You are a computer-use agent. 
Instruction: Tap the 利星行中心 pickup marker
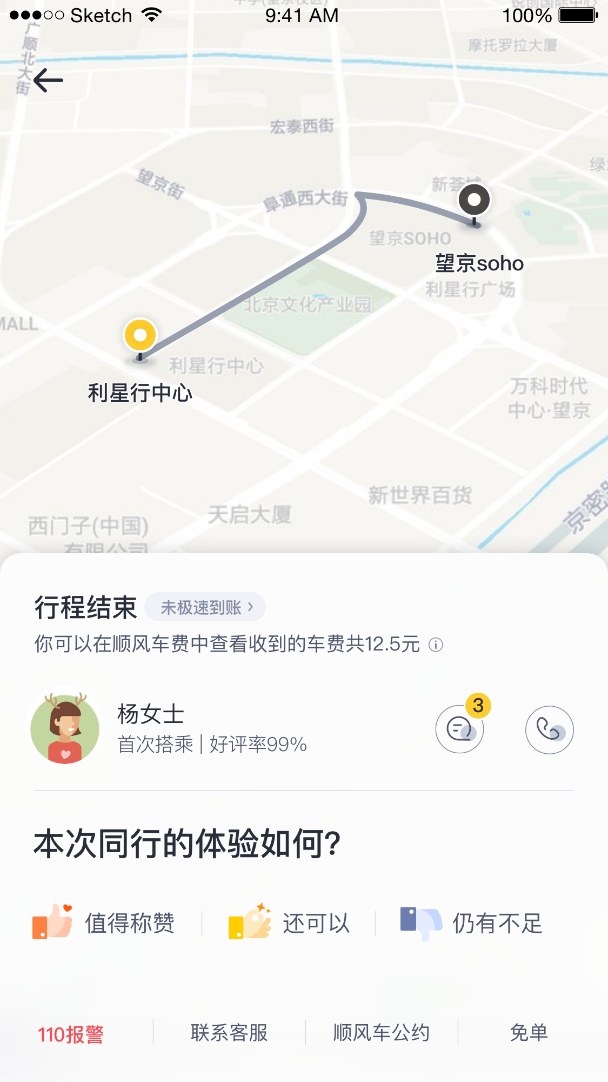(x=140, y=339)
